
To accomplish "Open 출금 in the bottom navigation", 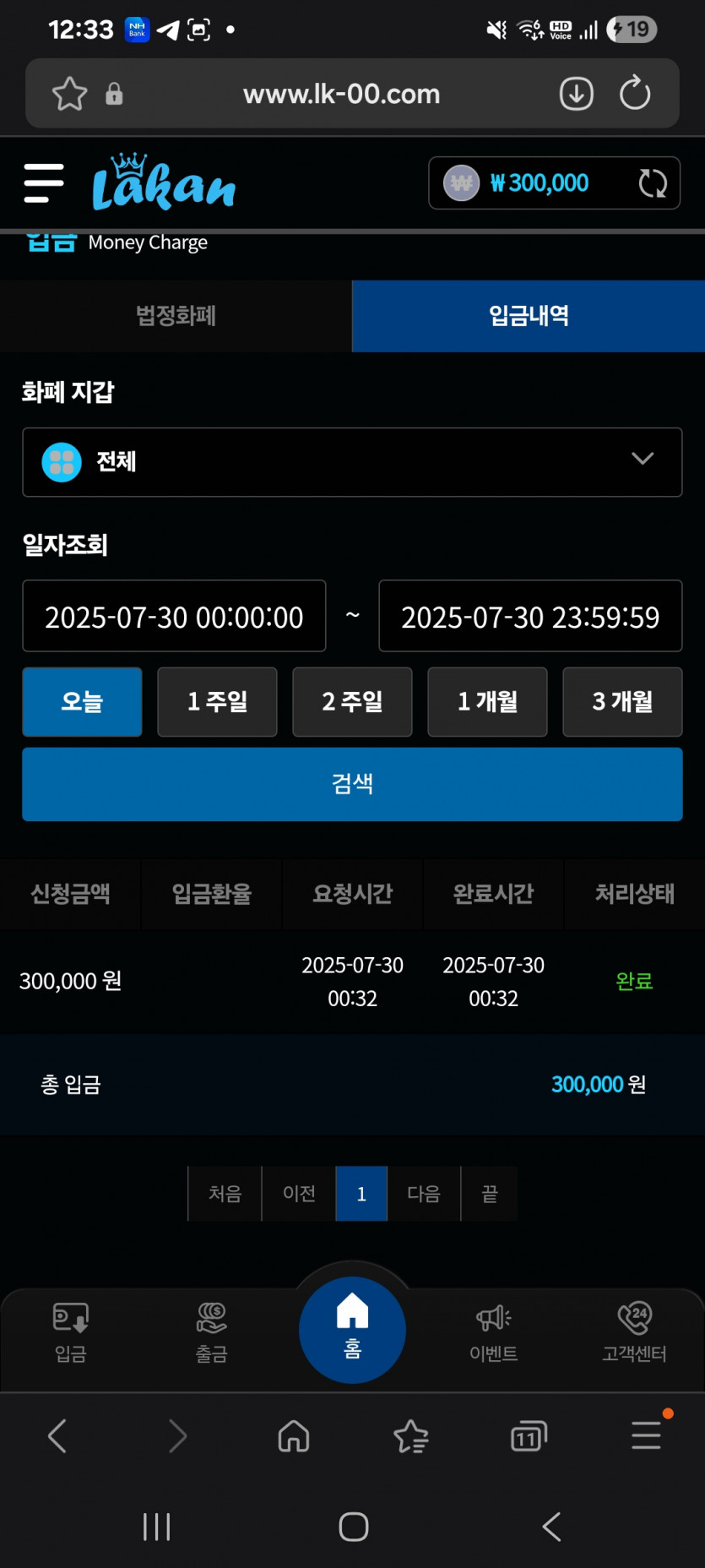I will (211, 1333).
